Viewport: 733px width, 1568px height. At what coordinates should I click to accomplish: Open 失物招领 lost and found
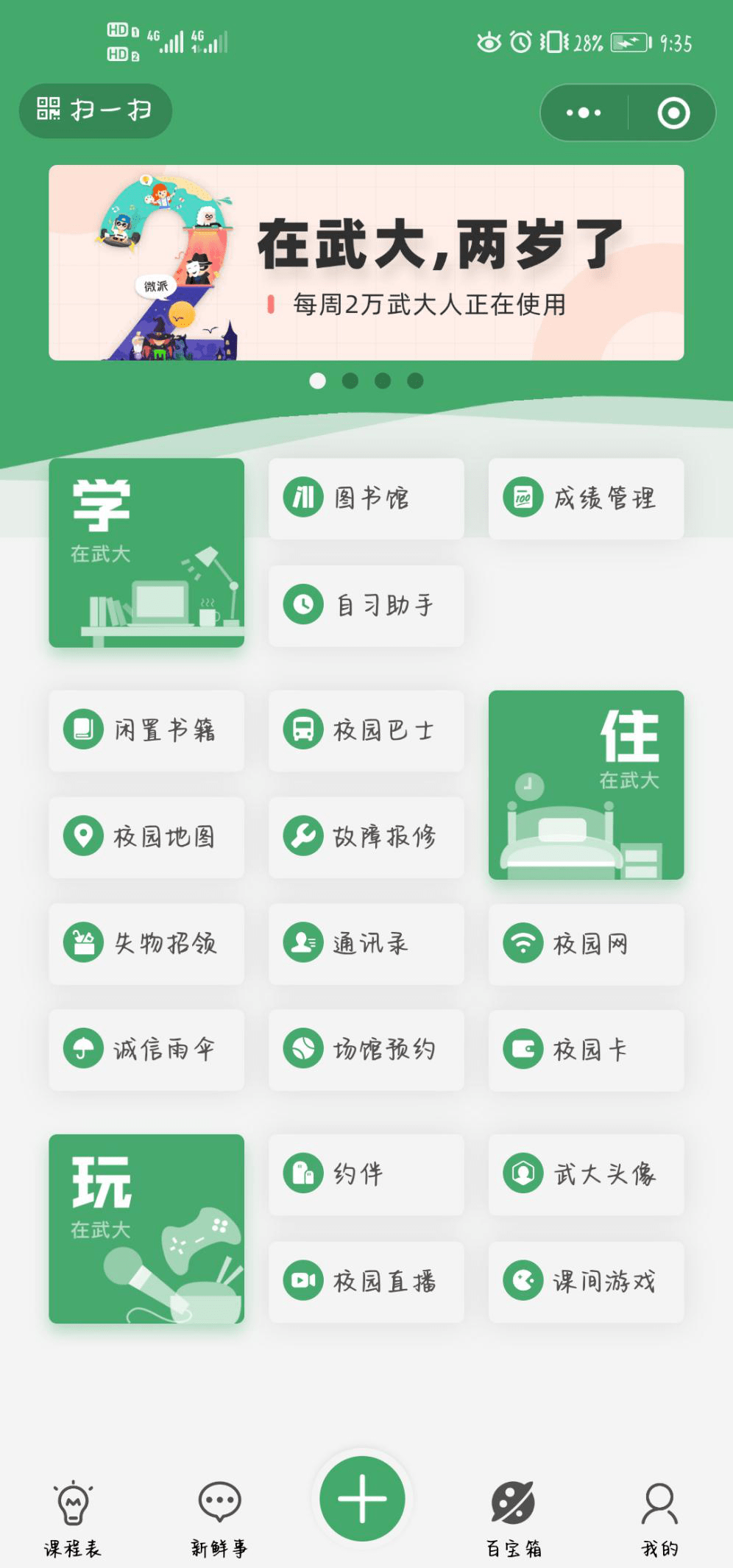click(x=146, y=944)
